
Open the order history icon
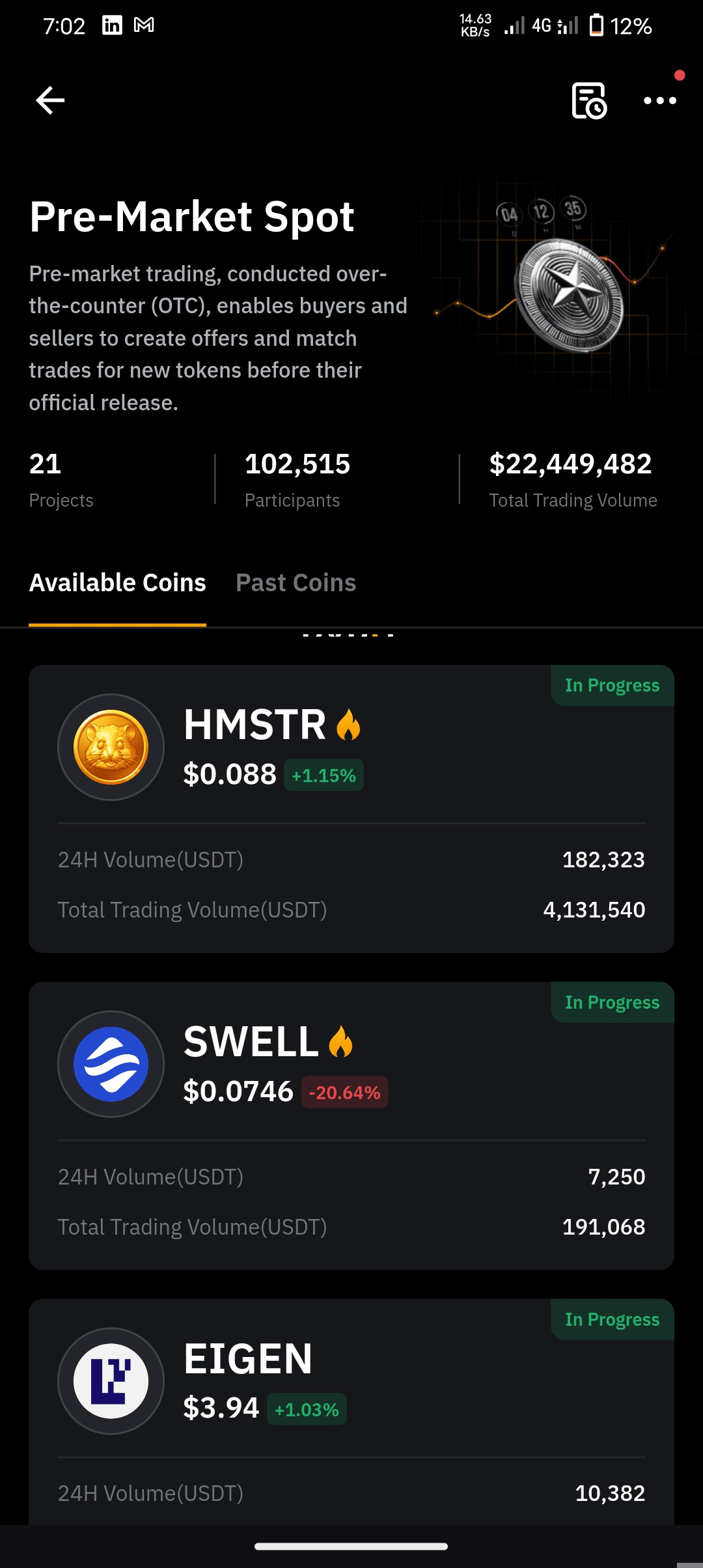[588, 101]
